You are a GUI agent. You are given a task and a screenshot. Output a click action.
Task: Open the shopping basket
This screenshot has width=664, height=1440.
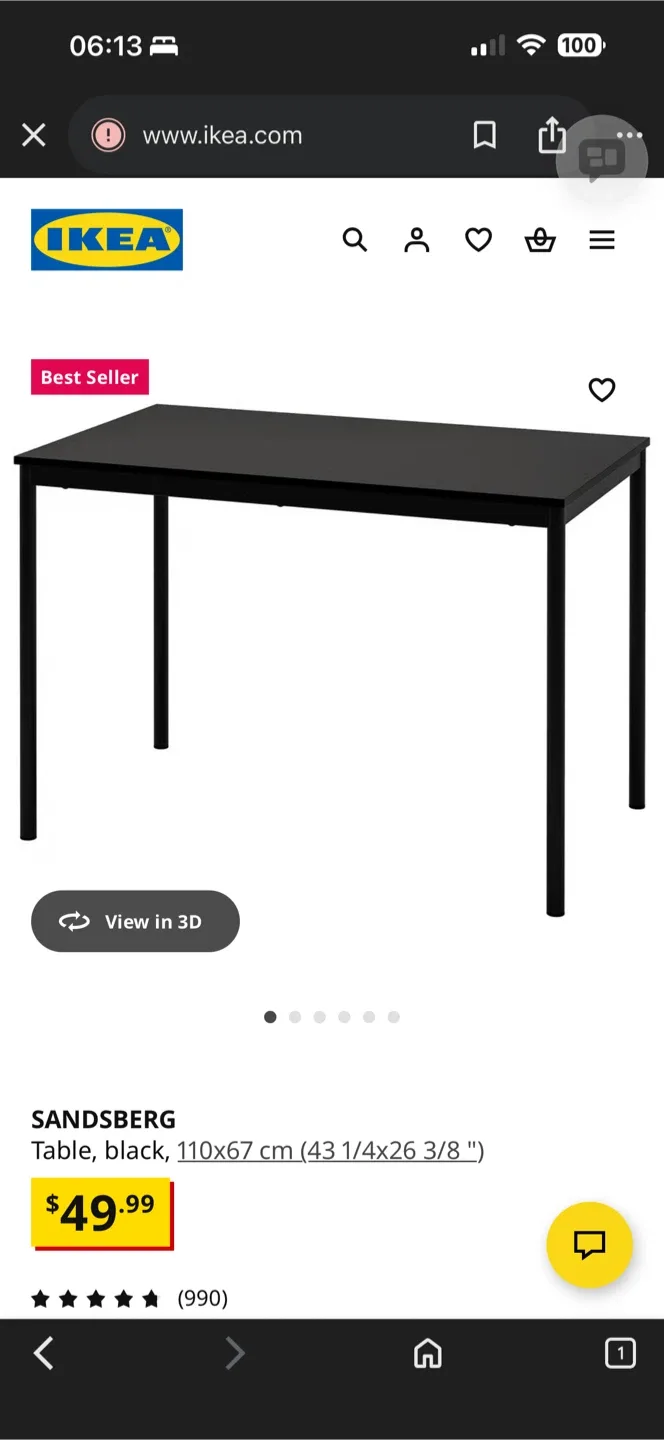tap(540, 240)
